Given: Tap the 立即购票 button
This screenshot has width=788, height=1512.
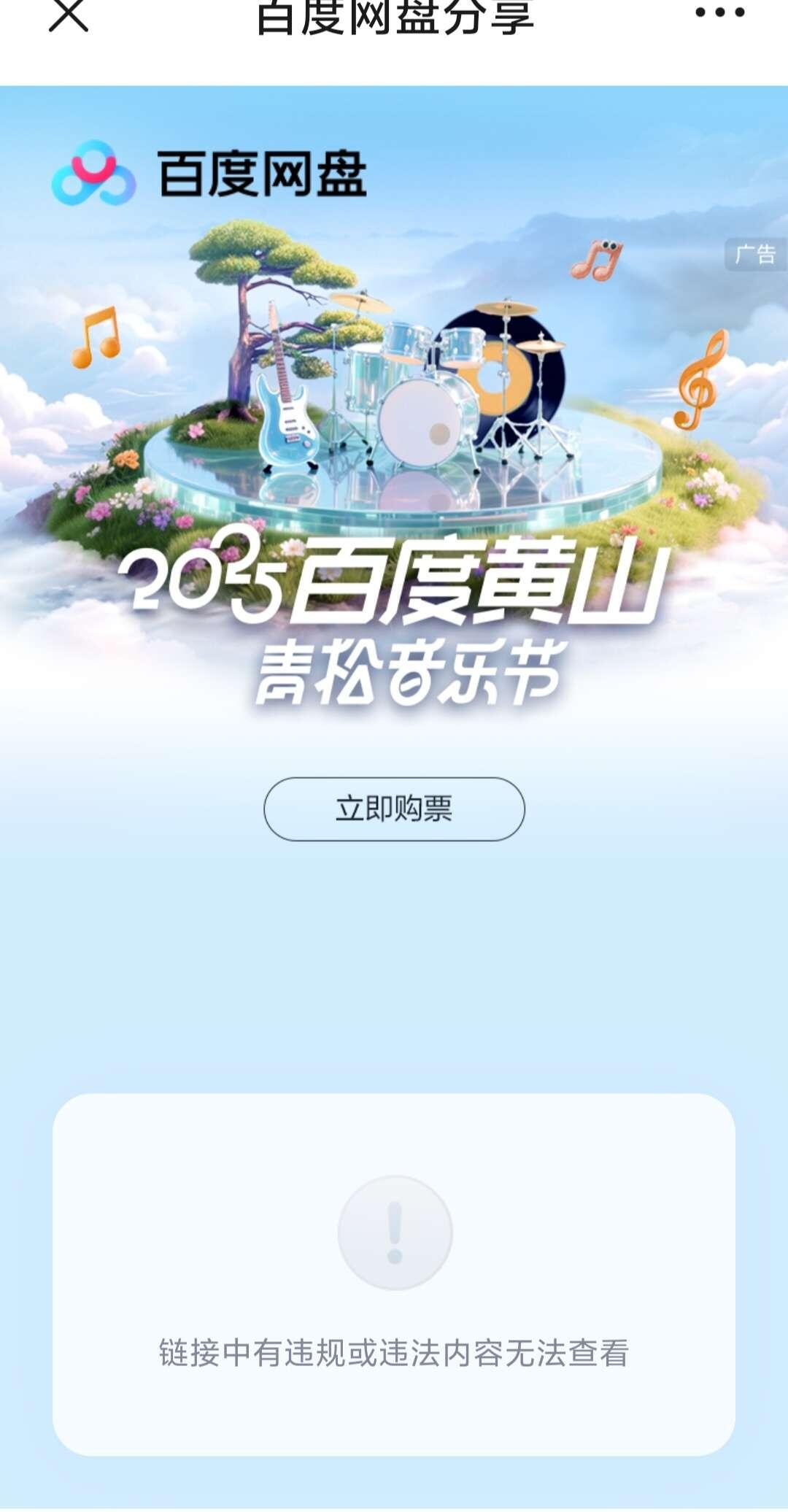Looking at the screenshot, I should [x=394, y=809].
